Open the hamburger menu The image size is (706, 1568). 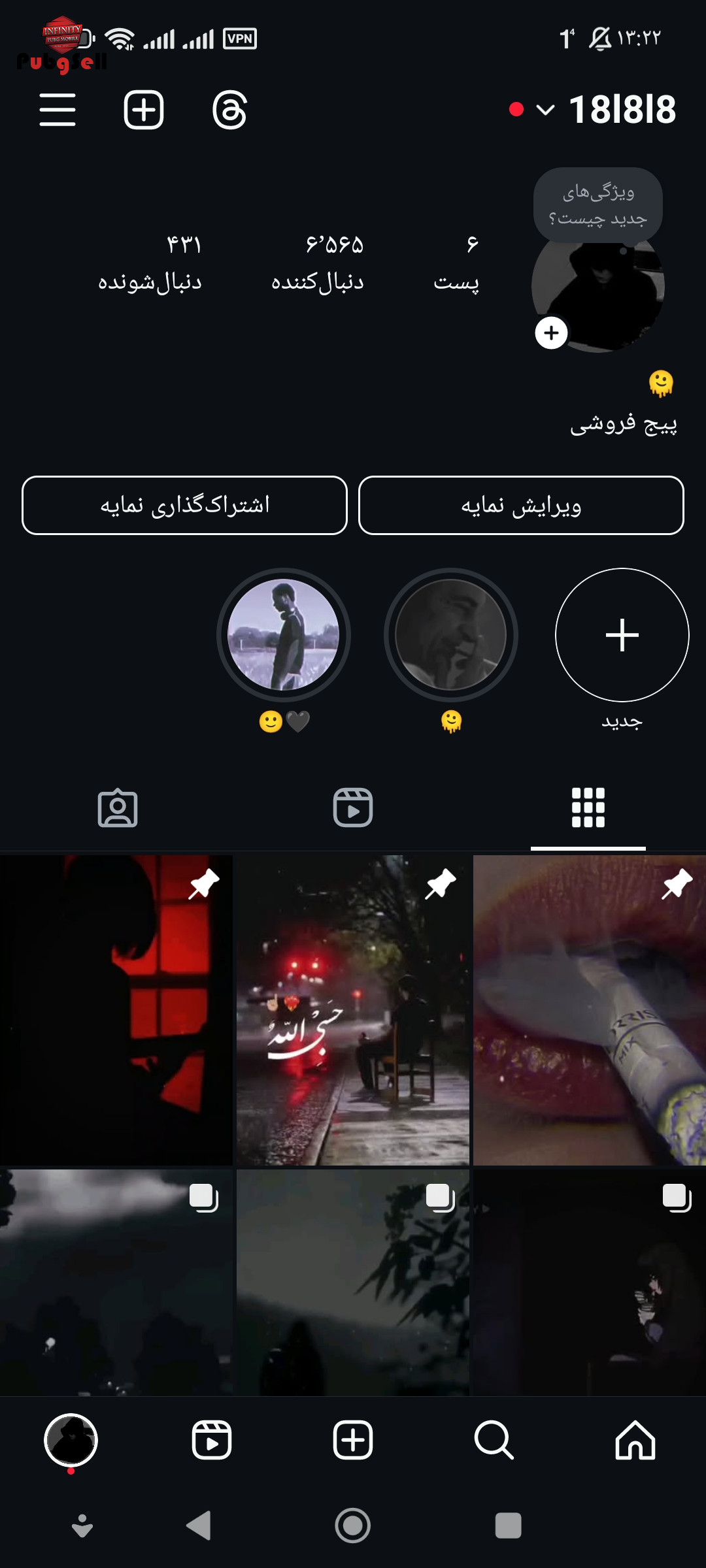click(58, 109)
